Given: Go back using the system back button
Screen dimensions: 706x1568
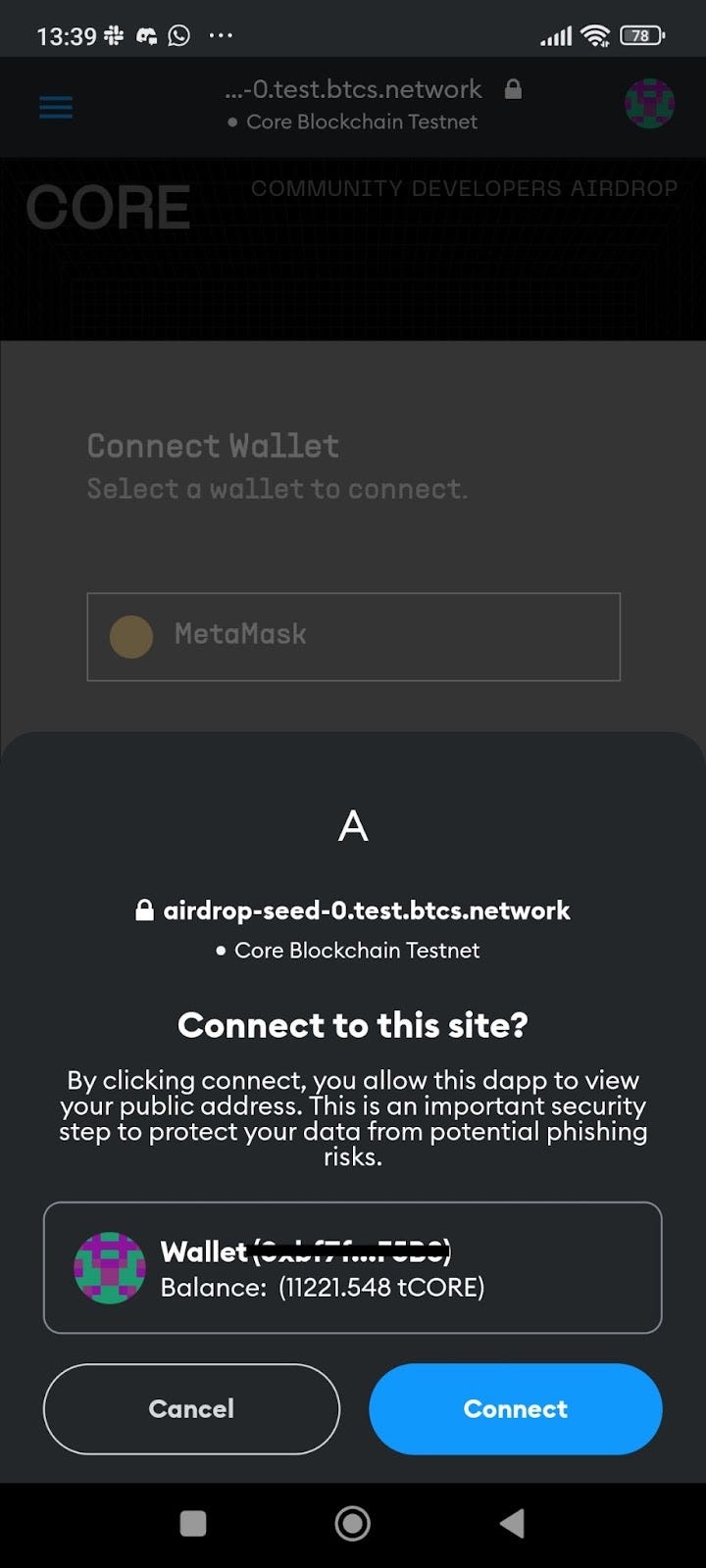Looking at the screenshot, I should (x=512, y=1523).
